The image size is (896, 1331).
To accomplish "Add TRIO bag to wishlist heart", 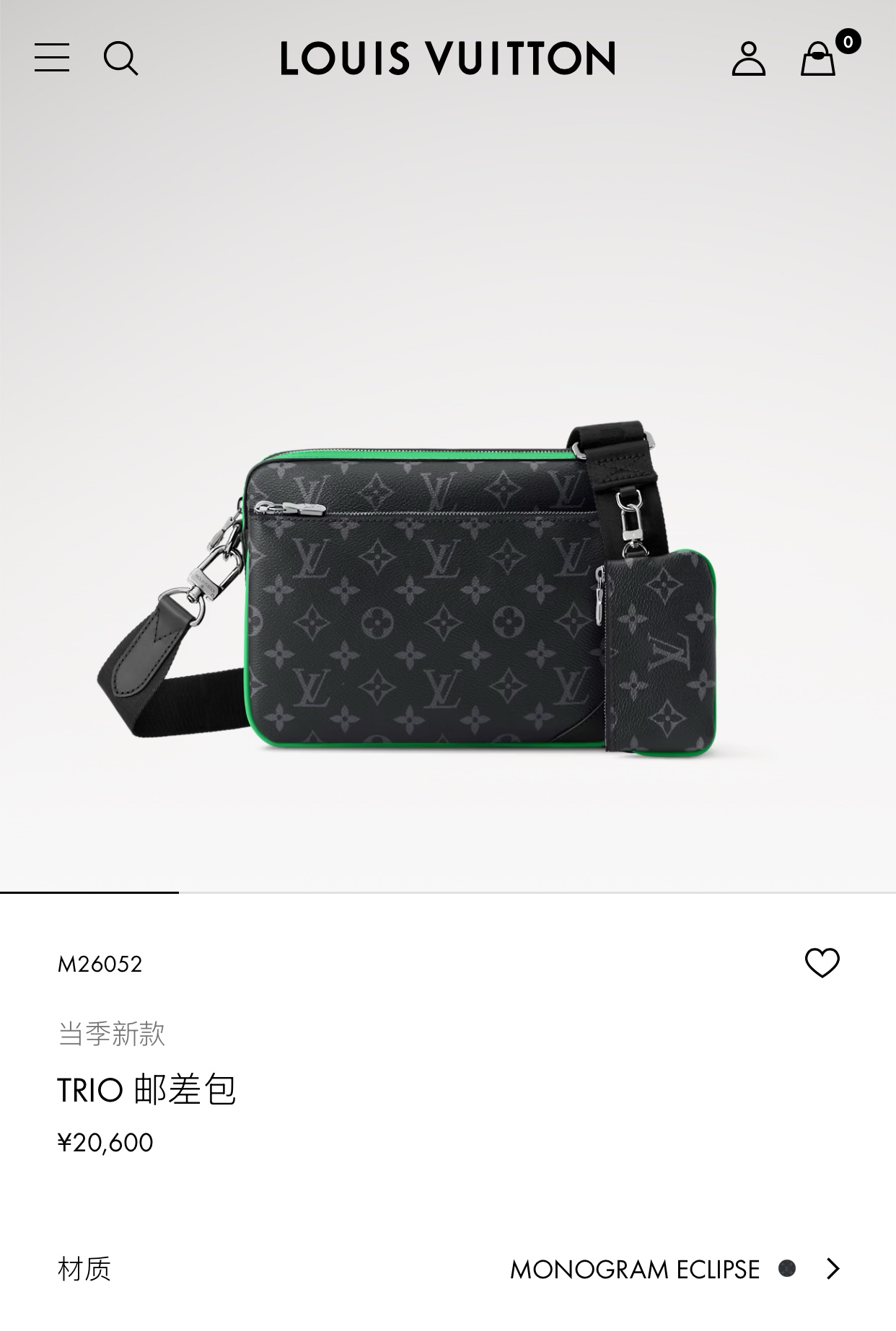I will pyautogui.click(x=822, y=963).
